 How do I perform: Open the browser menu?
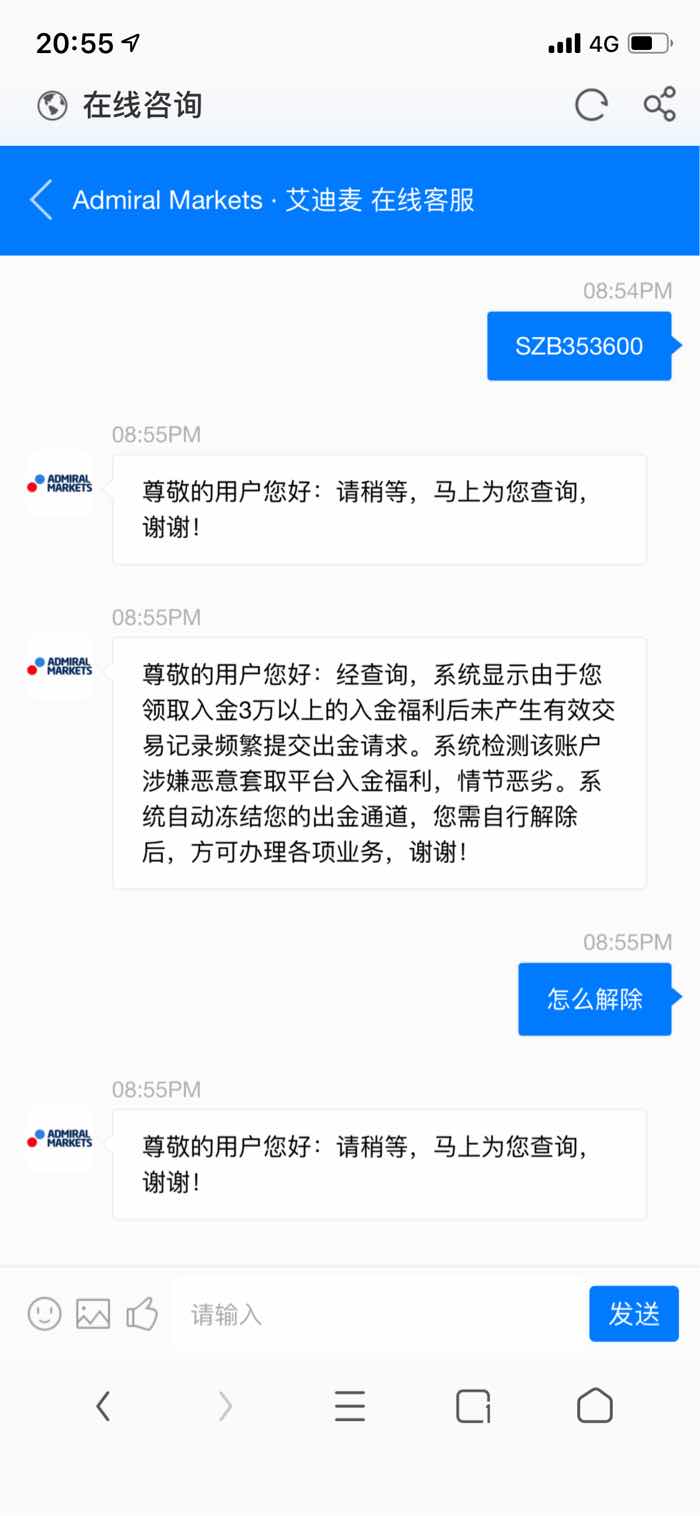click(x=349, y=1406)
